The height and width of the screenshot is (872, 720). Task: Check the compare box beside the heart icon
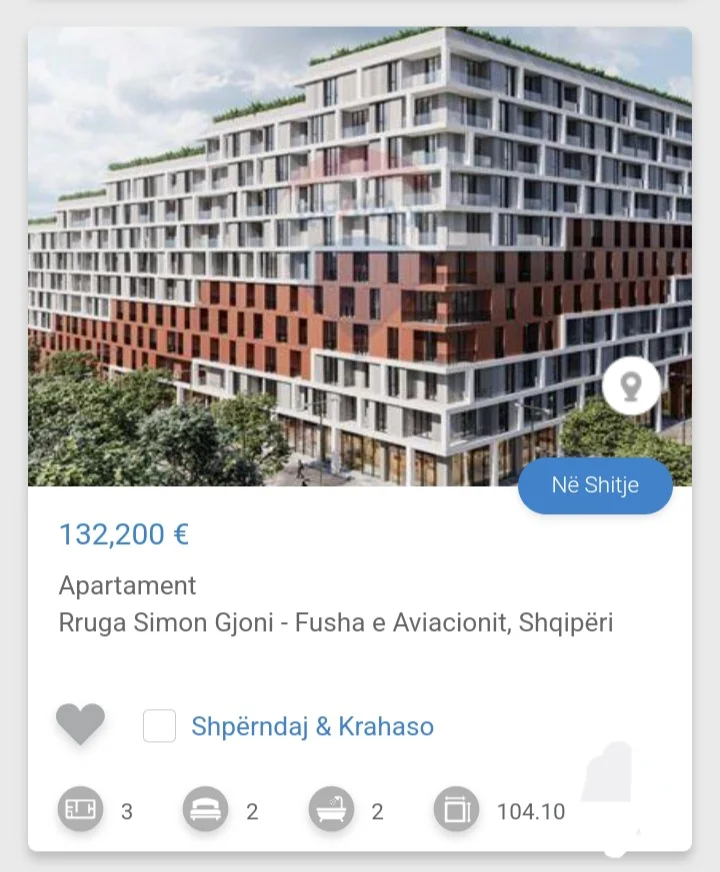160,726
